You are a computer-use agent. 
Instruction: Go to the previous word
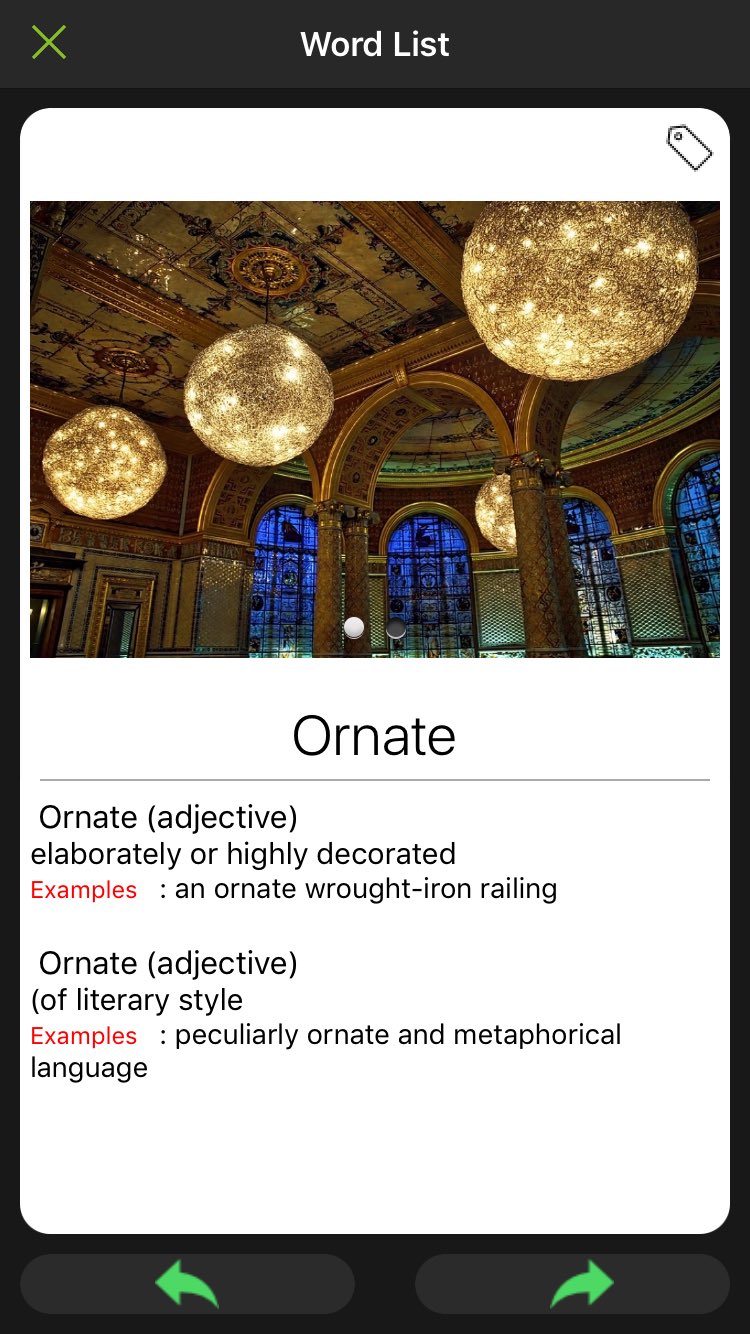tap(187, 1283)
